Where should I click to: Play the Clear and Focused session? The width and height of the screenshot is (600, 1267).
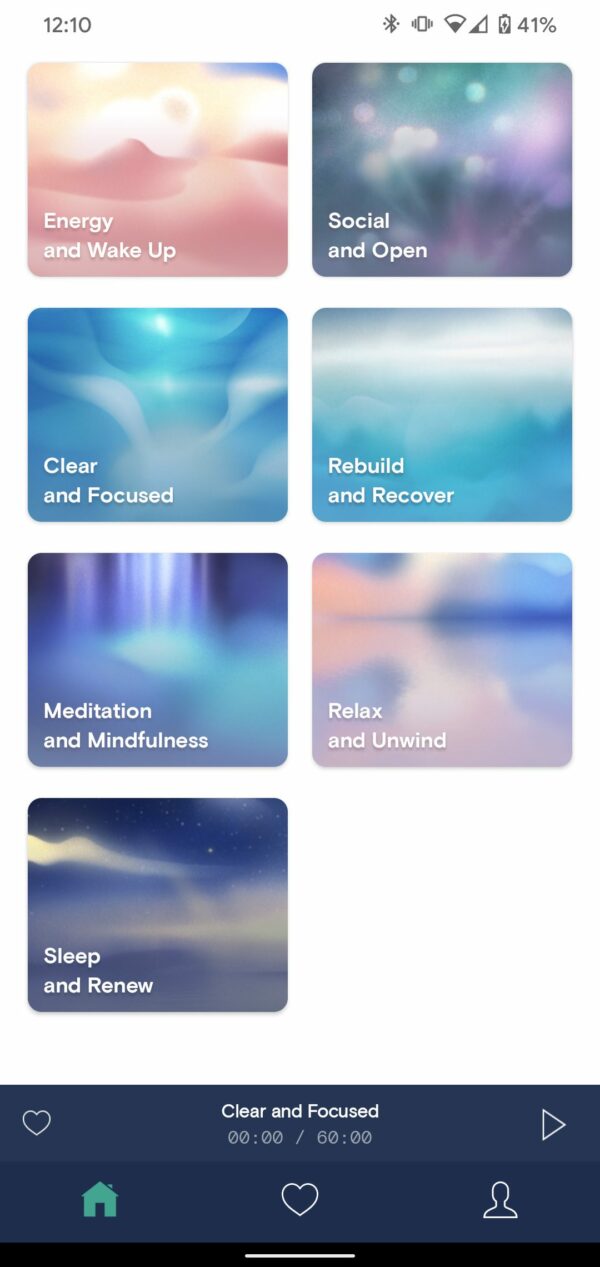(553, 1124)
